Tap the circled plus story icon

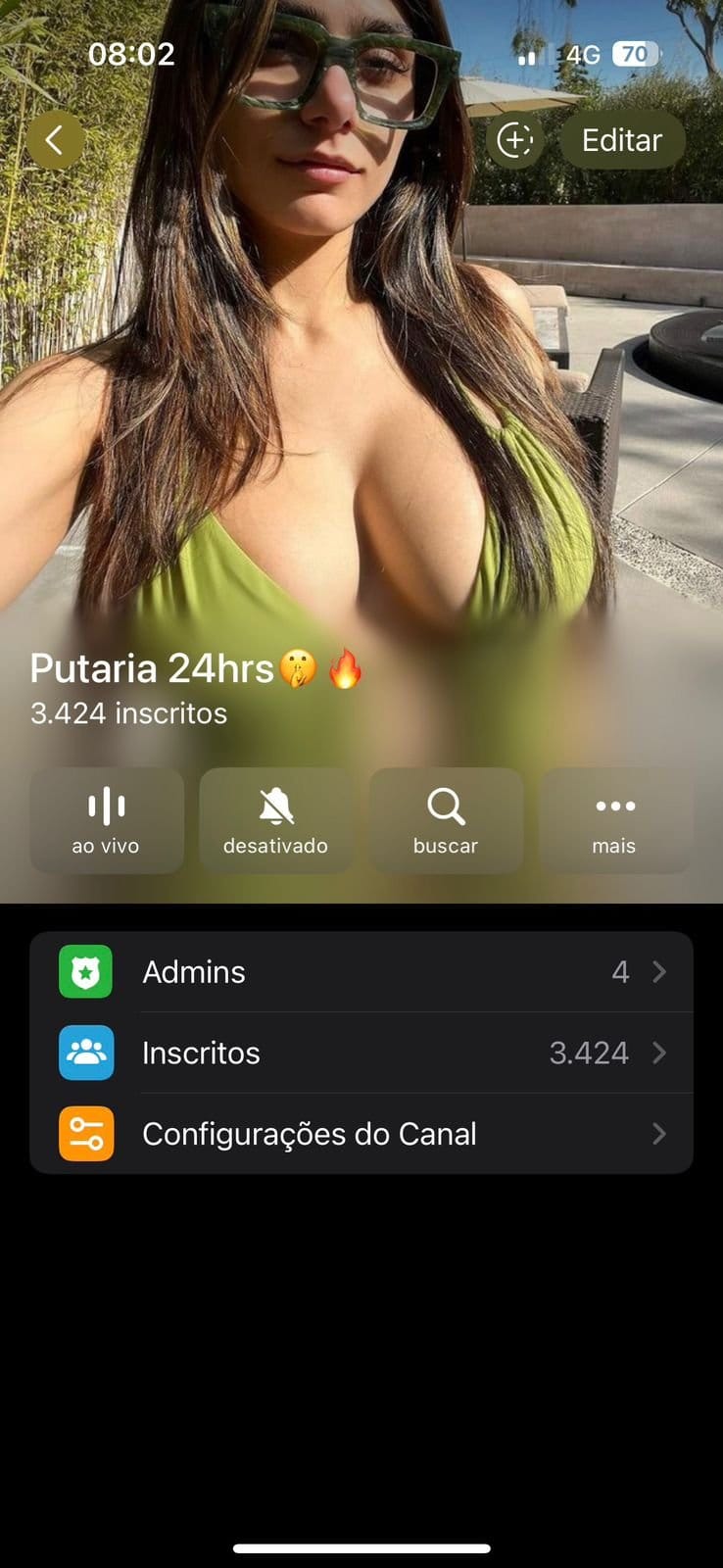click(514, 140)
